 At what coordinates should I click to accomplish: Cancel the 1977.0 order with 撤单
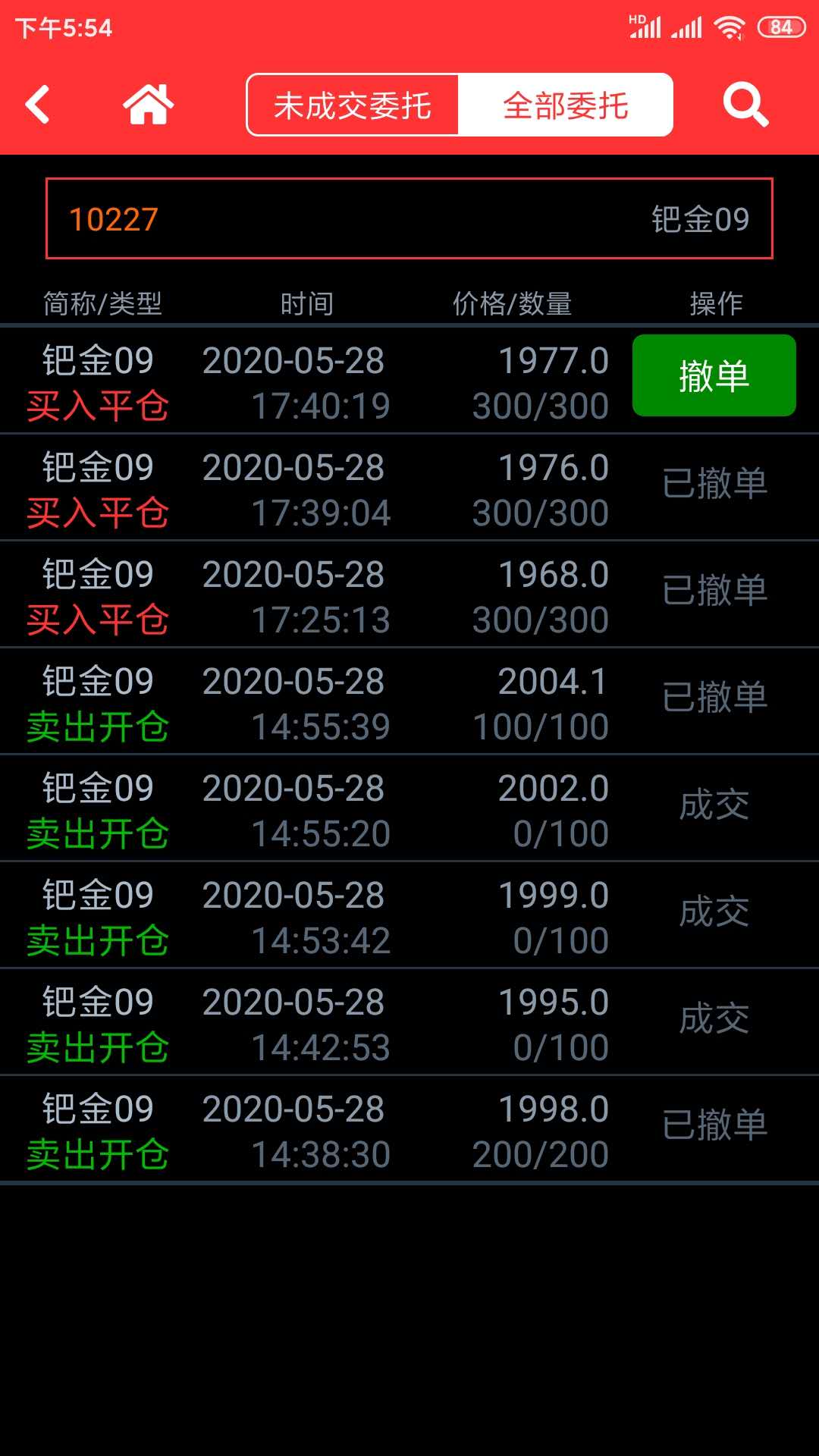pyautogui.click(x=714, y=375)
